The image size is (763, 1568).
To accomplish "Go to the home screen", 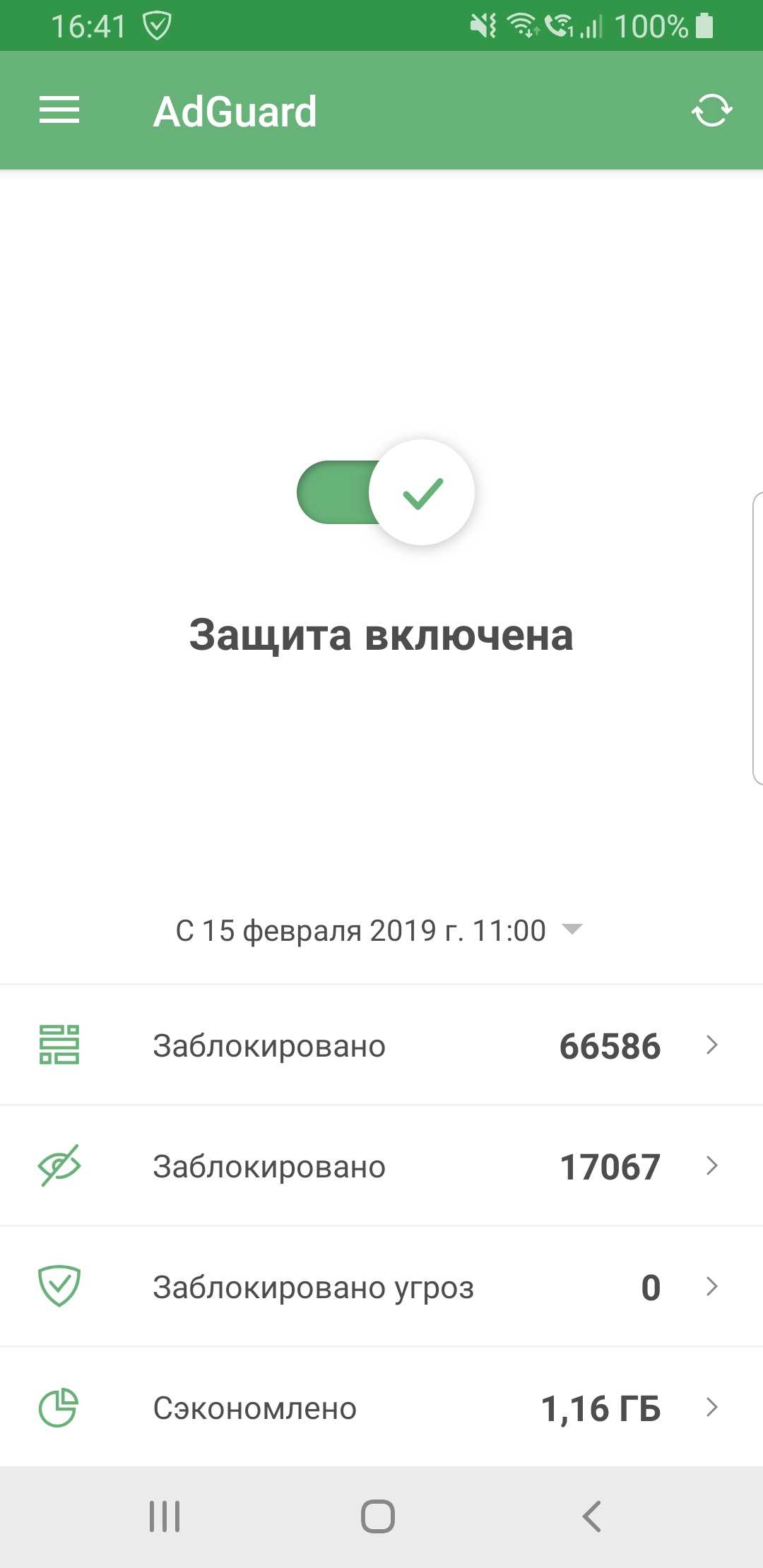I will [378, 1516].
